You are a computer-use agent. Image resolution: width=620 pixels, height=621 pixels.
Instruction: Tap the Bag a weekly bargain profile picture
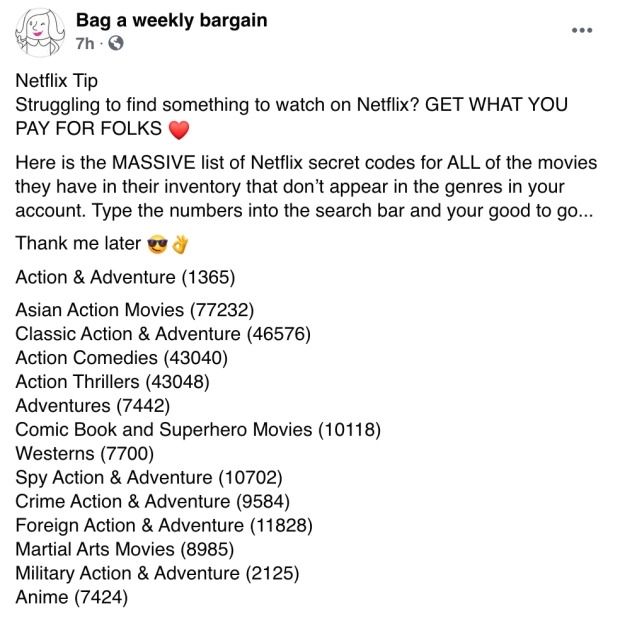pyautogui.click(x=39, y=32)
